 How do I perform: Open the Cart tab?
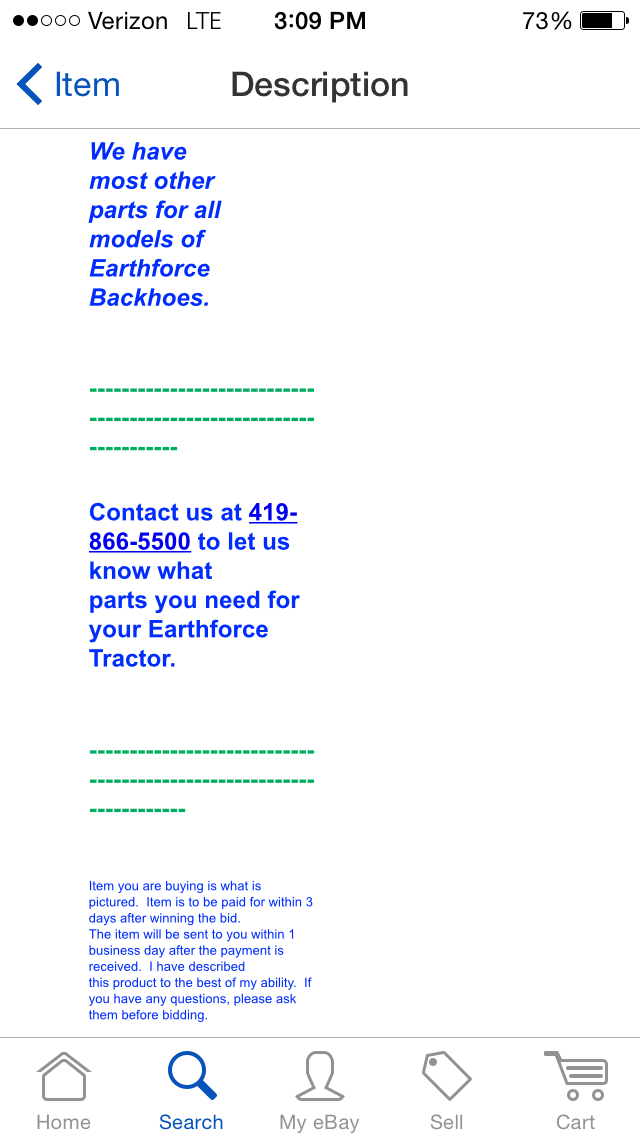575,1090
